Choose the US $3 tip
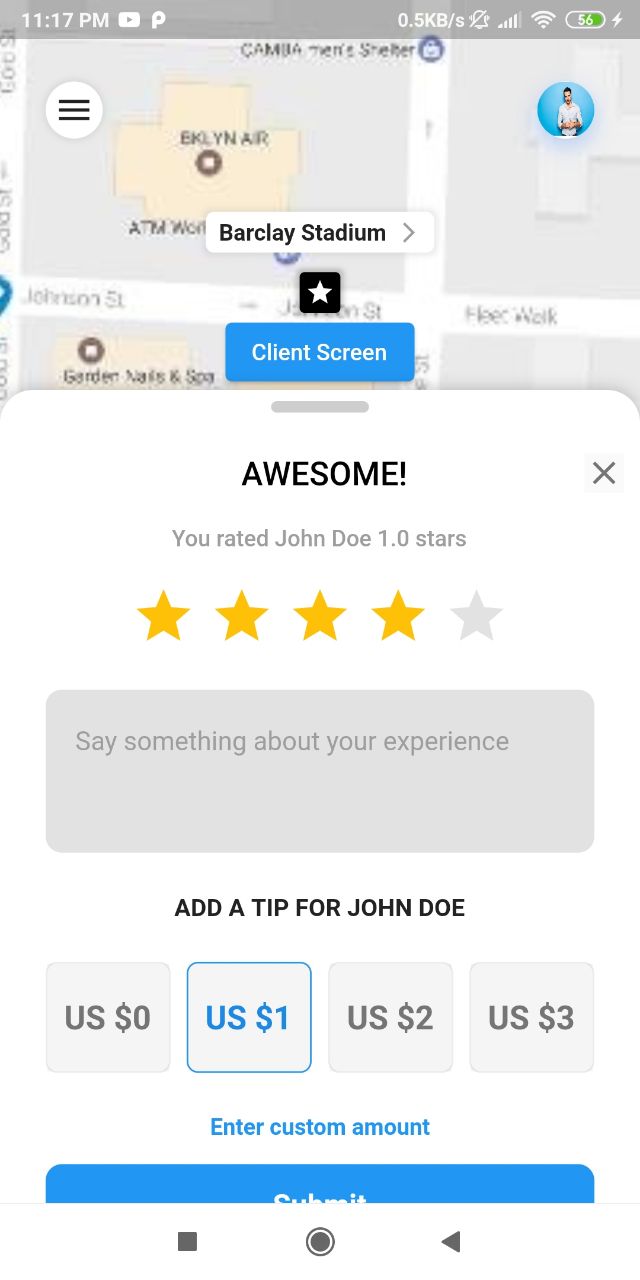 click(x=531, y=1017)
